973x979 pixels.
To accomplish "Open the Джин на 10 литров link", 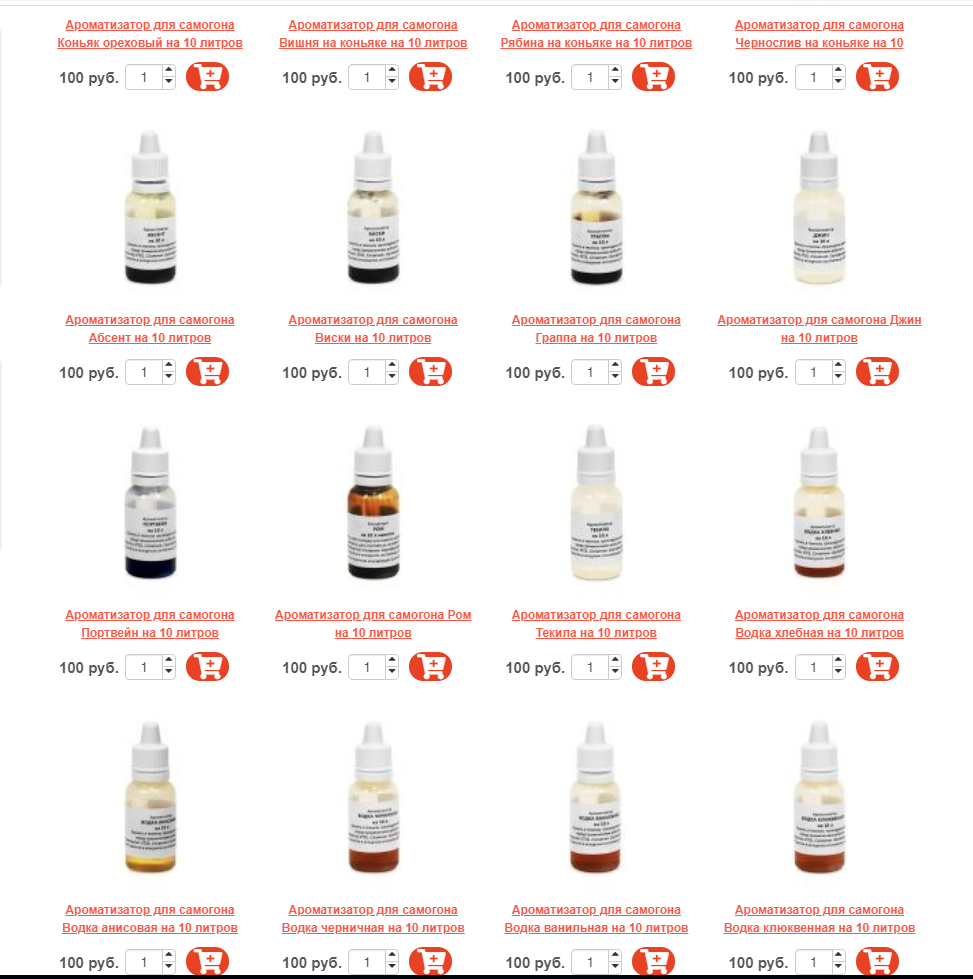I will pyautogui.click(x=819, y=329).
